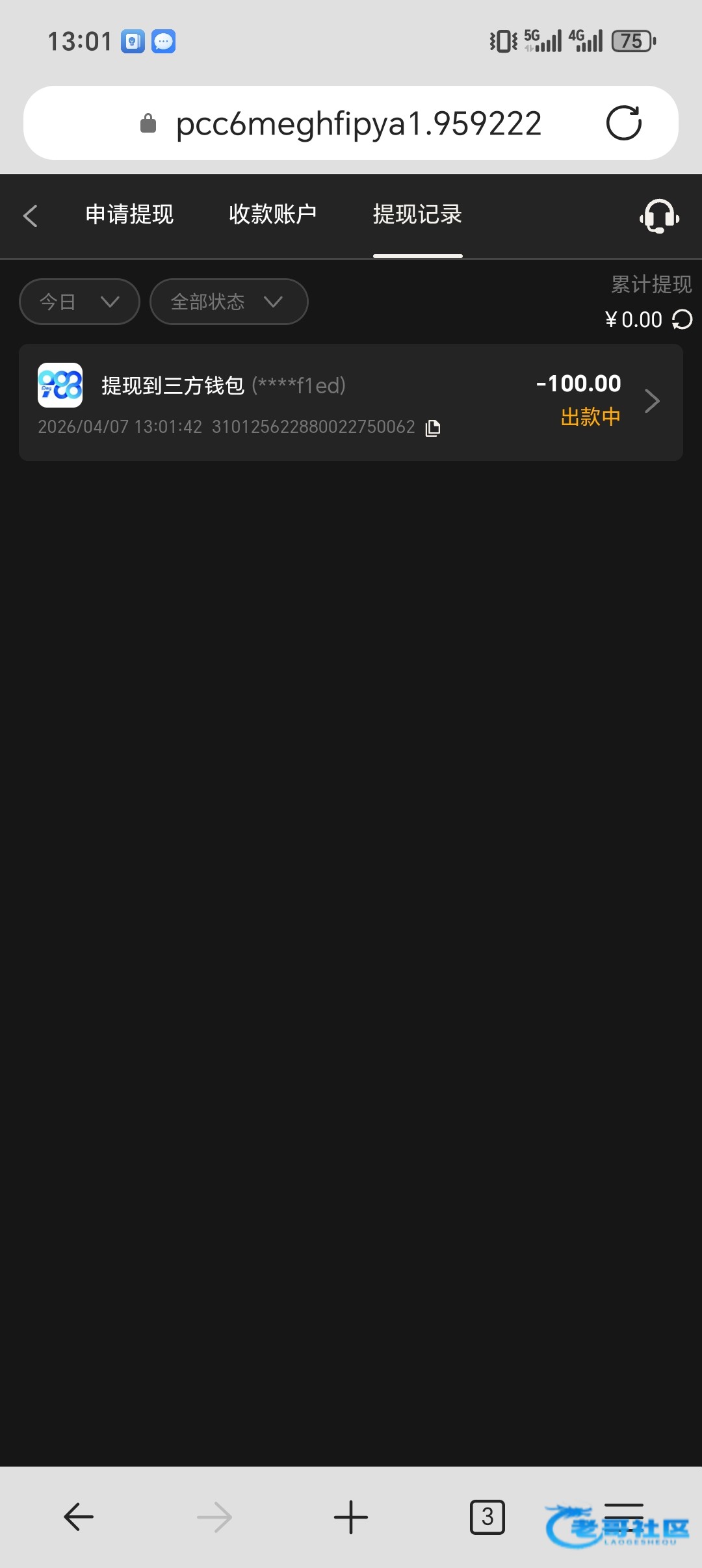Select the 提现记录 tab

[417, 215]
